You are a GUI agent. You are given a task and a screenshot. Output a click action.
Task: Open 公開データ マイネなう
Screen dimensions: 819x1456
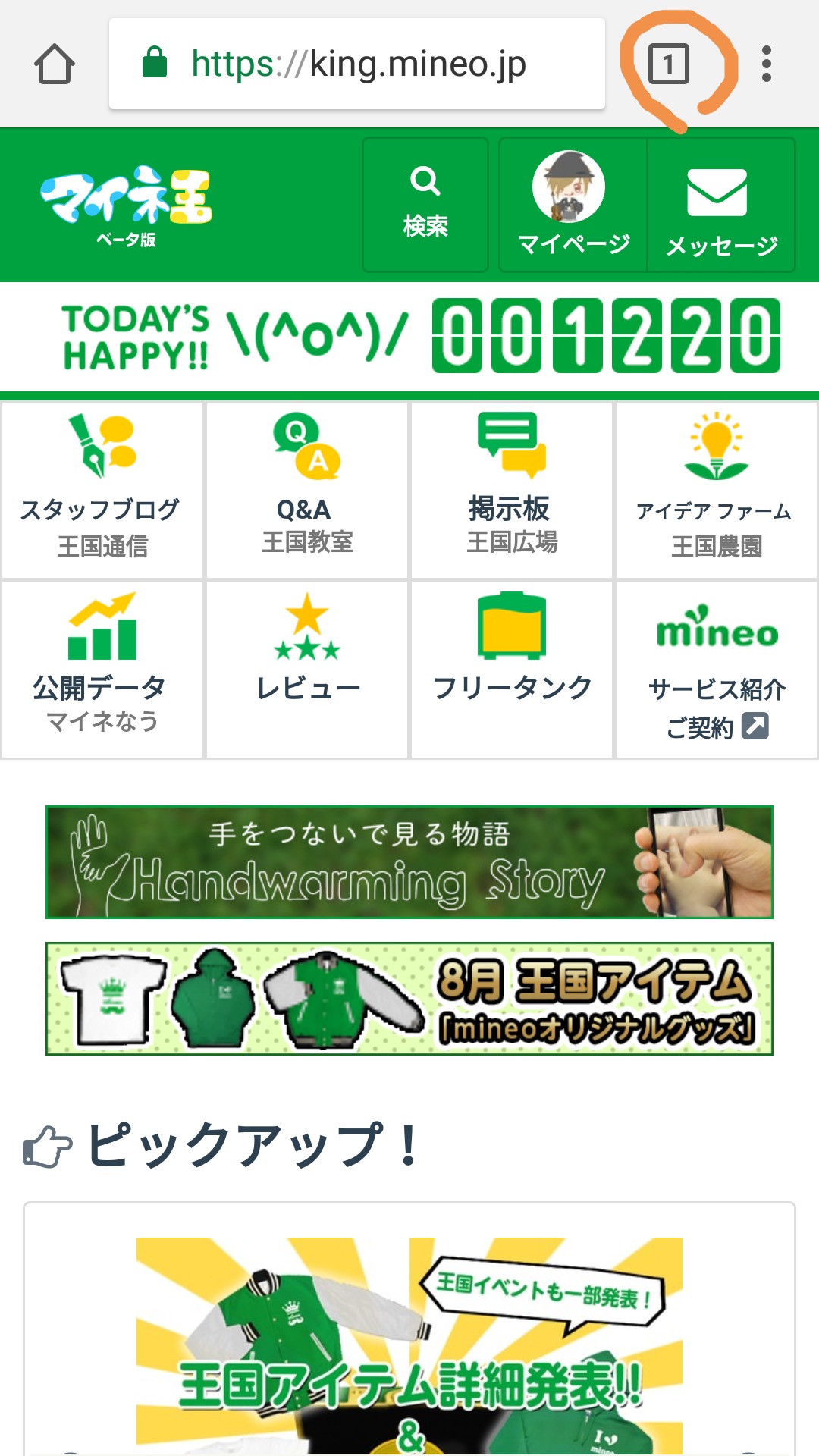click(x=102, y=670)
